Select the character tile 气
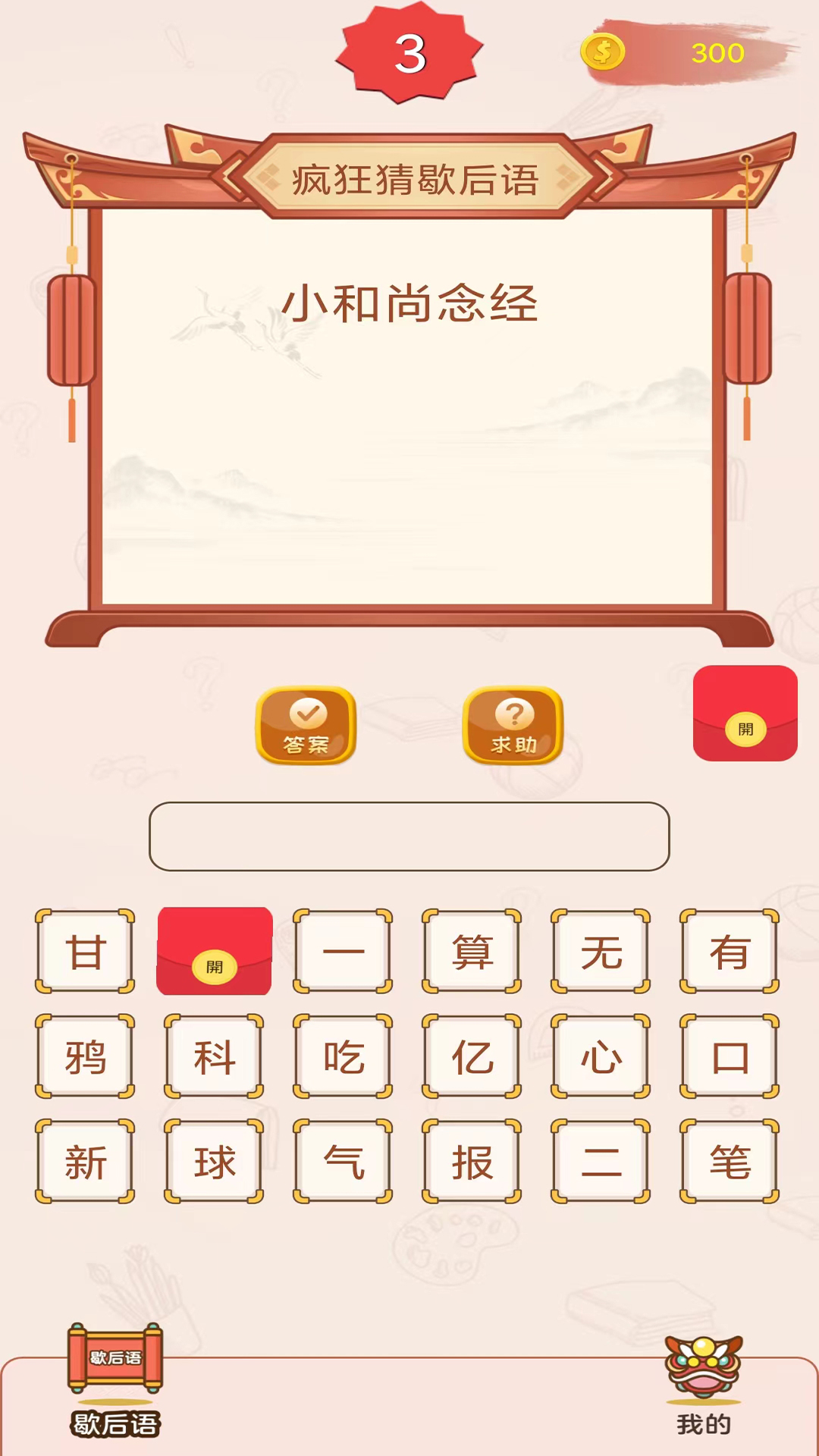Viewport: 819px width, 1456px height. coord(343,1161)
